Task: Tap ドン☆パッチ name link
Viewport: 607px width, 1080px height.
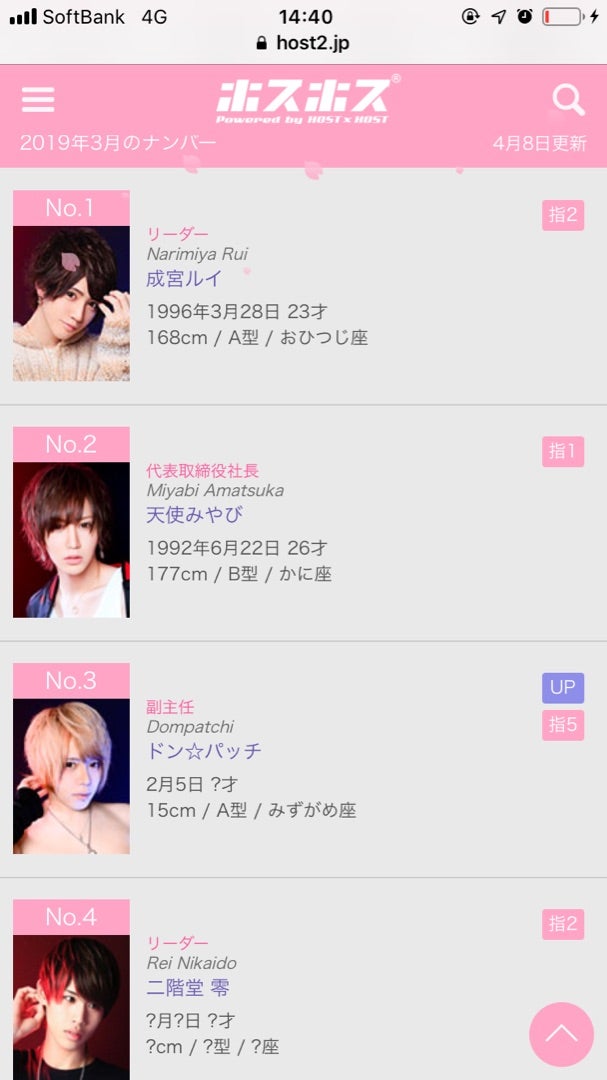Action: click(x=204, y=751)
